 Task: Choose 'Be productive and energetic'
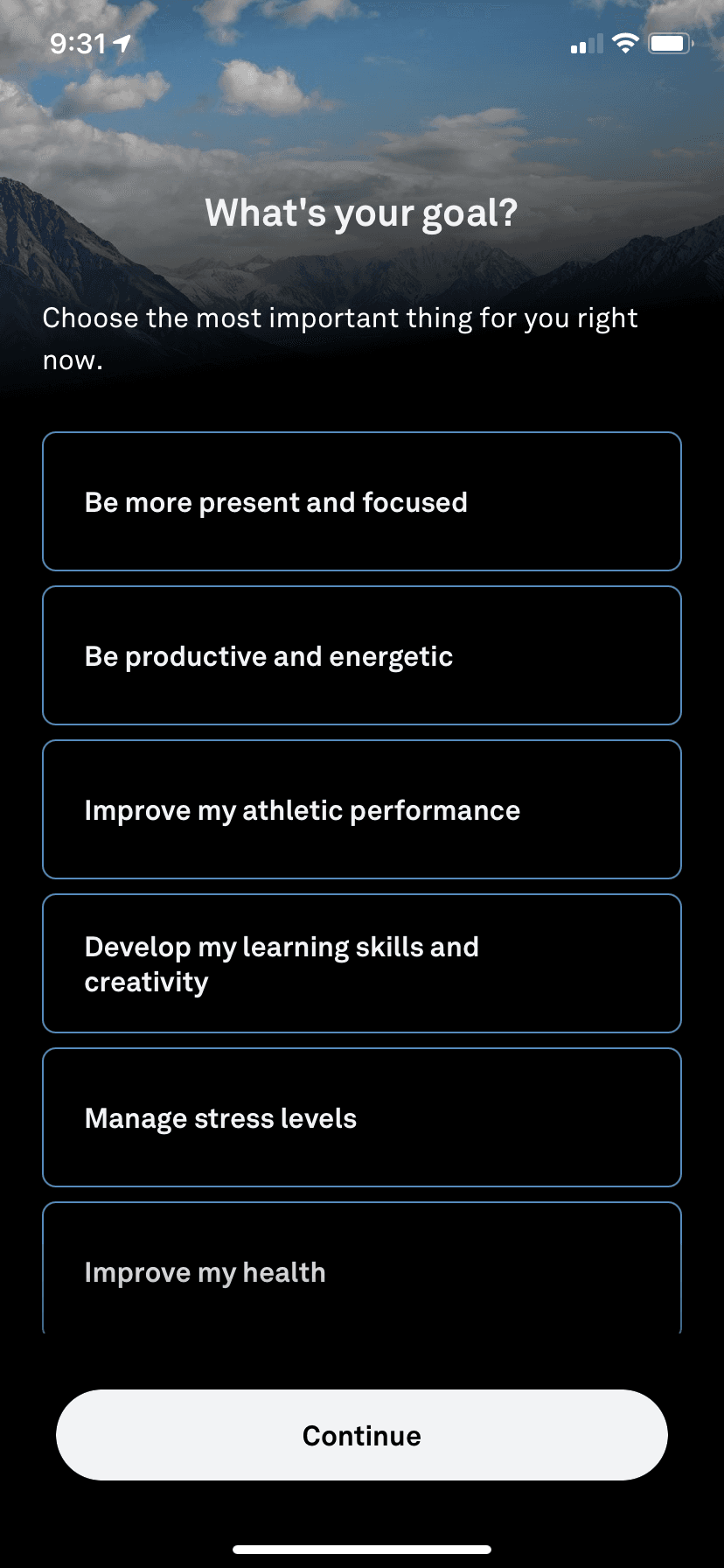pyautogui.click(x=362, y=655)
